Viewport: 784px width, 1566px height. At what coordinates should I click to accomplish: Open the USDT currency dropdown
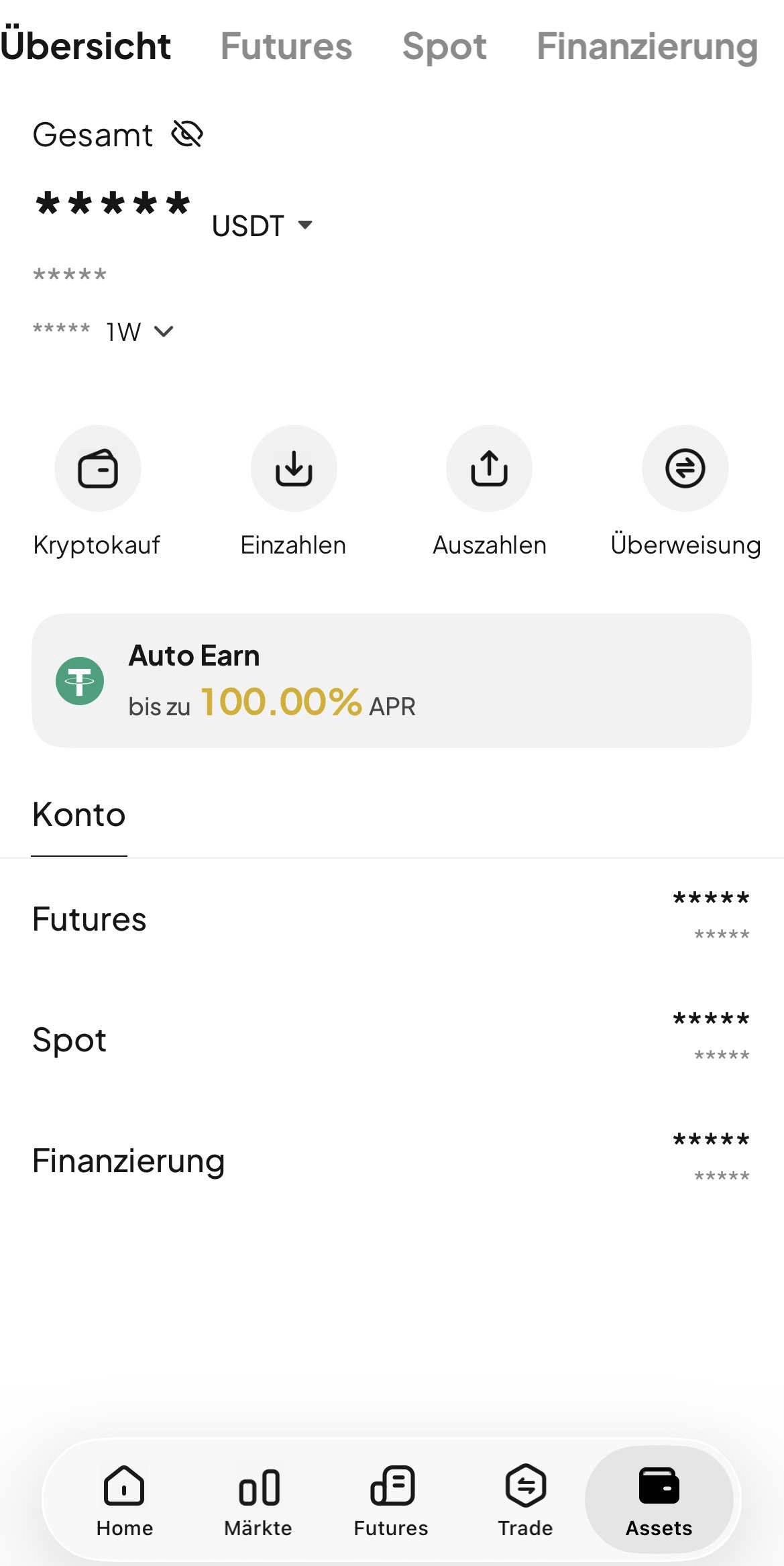tap(262, 225)
